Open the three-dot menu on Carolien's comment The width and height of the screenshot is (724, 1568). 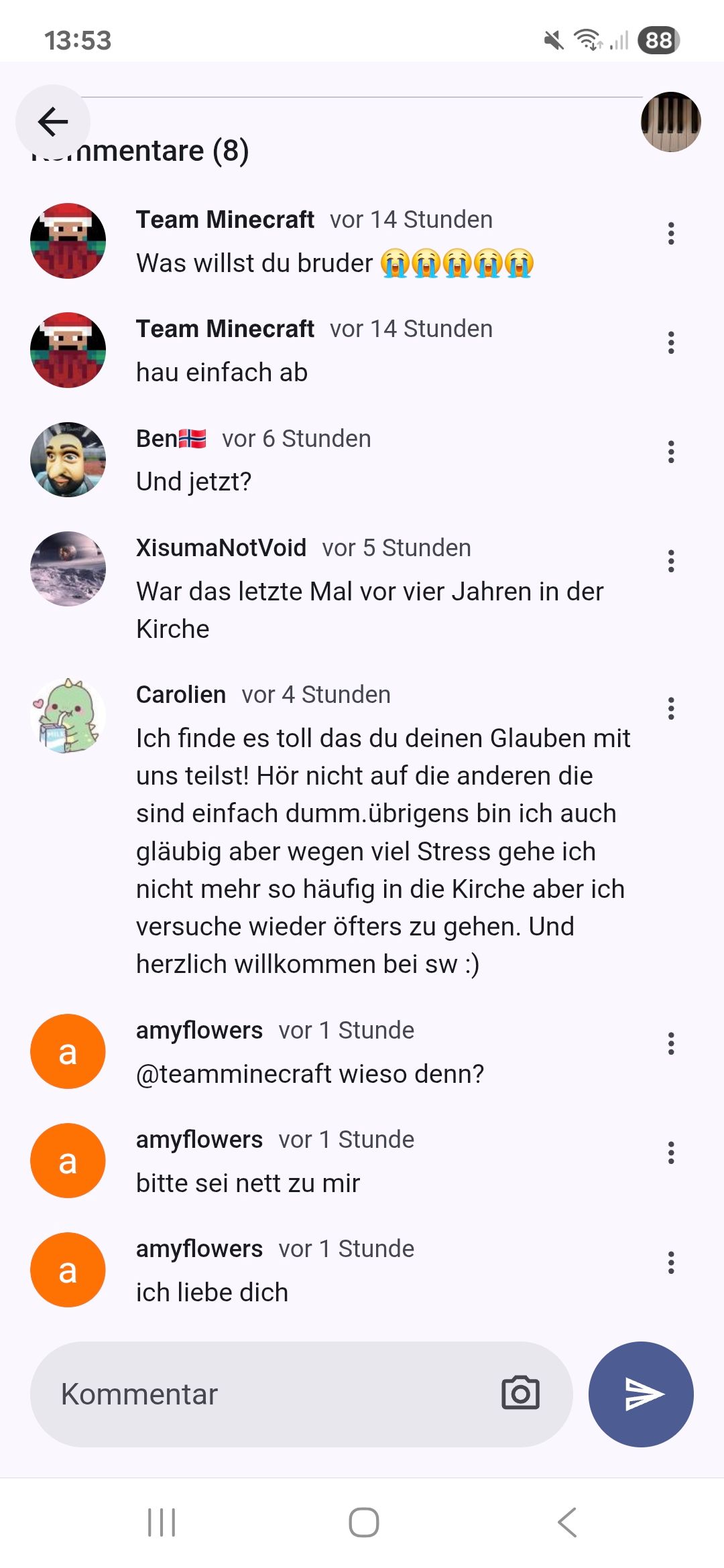[670, 708]
